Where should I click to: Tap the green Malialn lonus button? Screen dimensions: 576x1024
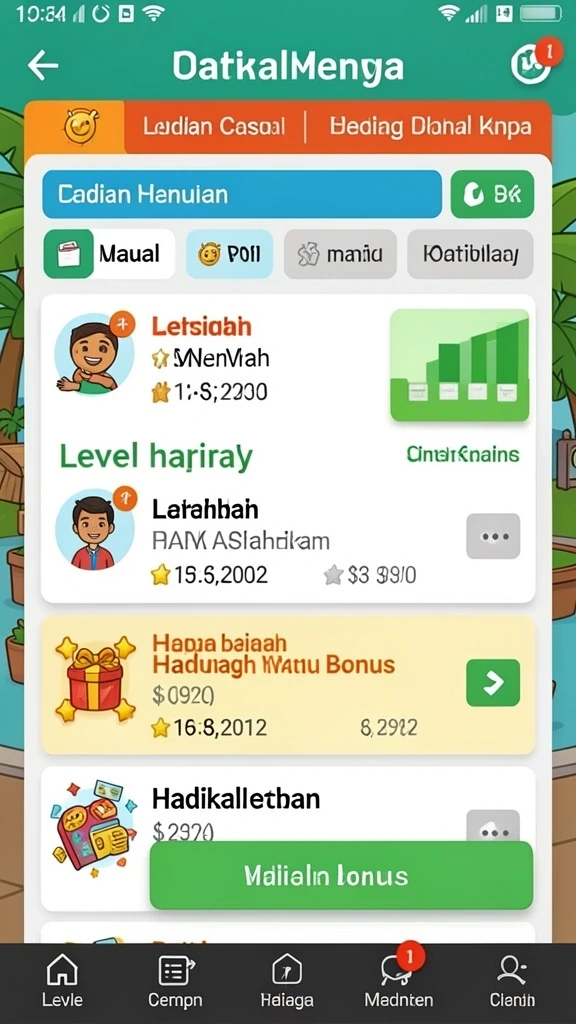coord(341,875)
